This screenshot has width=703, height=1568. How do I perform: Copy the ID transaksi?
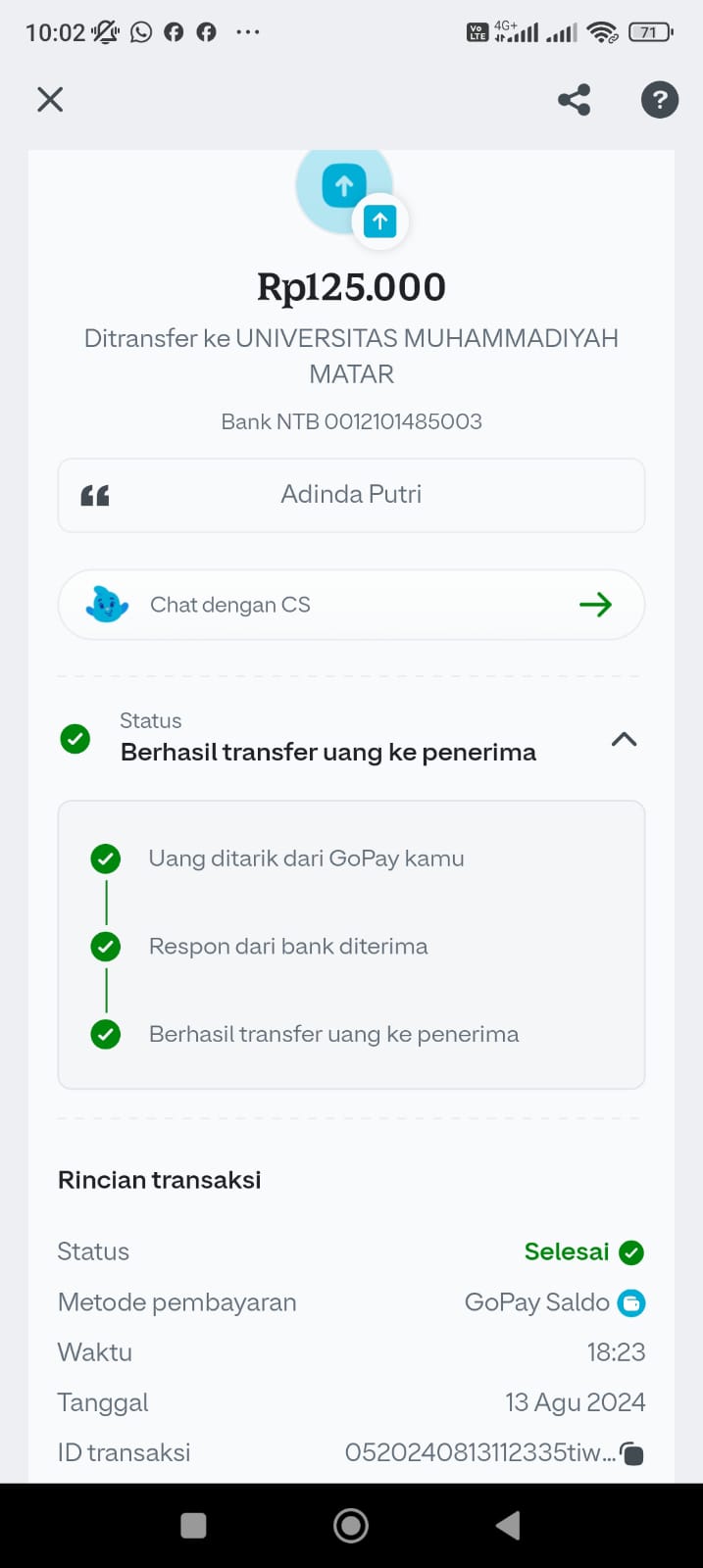(632, 1454)
